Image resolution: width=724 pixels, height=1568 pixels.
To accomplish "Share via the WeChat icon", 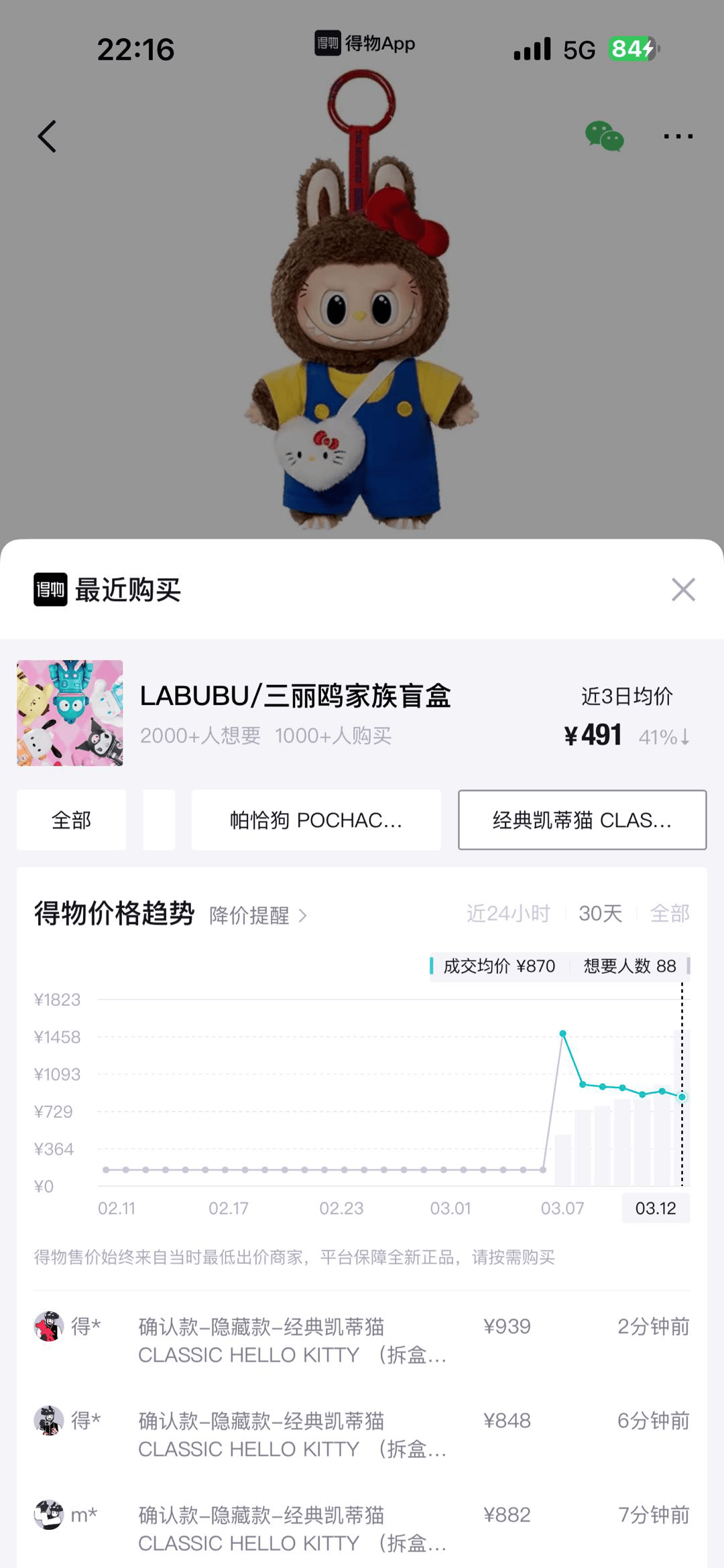I will tap(604, 136).
